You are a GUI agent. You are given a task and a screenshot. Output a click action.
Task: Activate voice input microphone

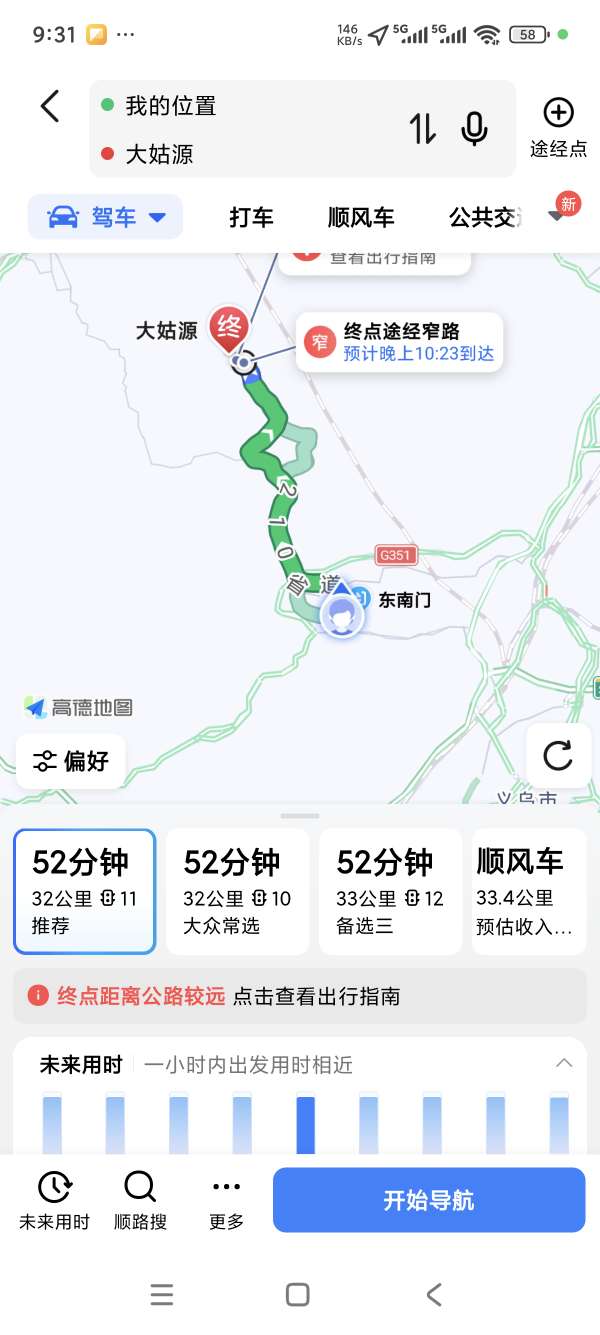click(474, 128)
